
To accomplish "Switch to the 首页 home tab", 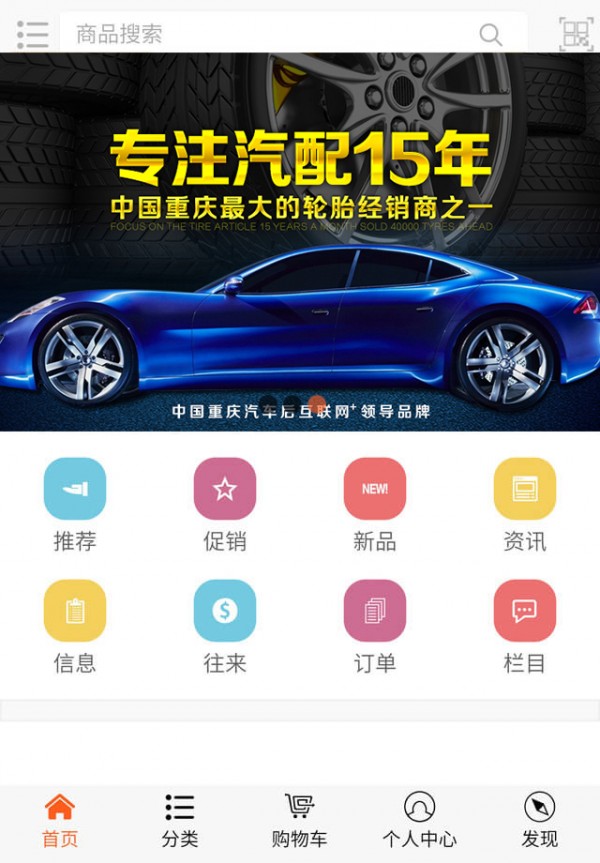I will click(x=60, y=820).
